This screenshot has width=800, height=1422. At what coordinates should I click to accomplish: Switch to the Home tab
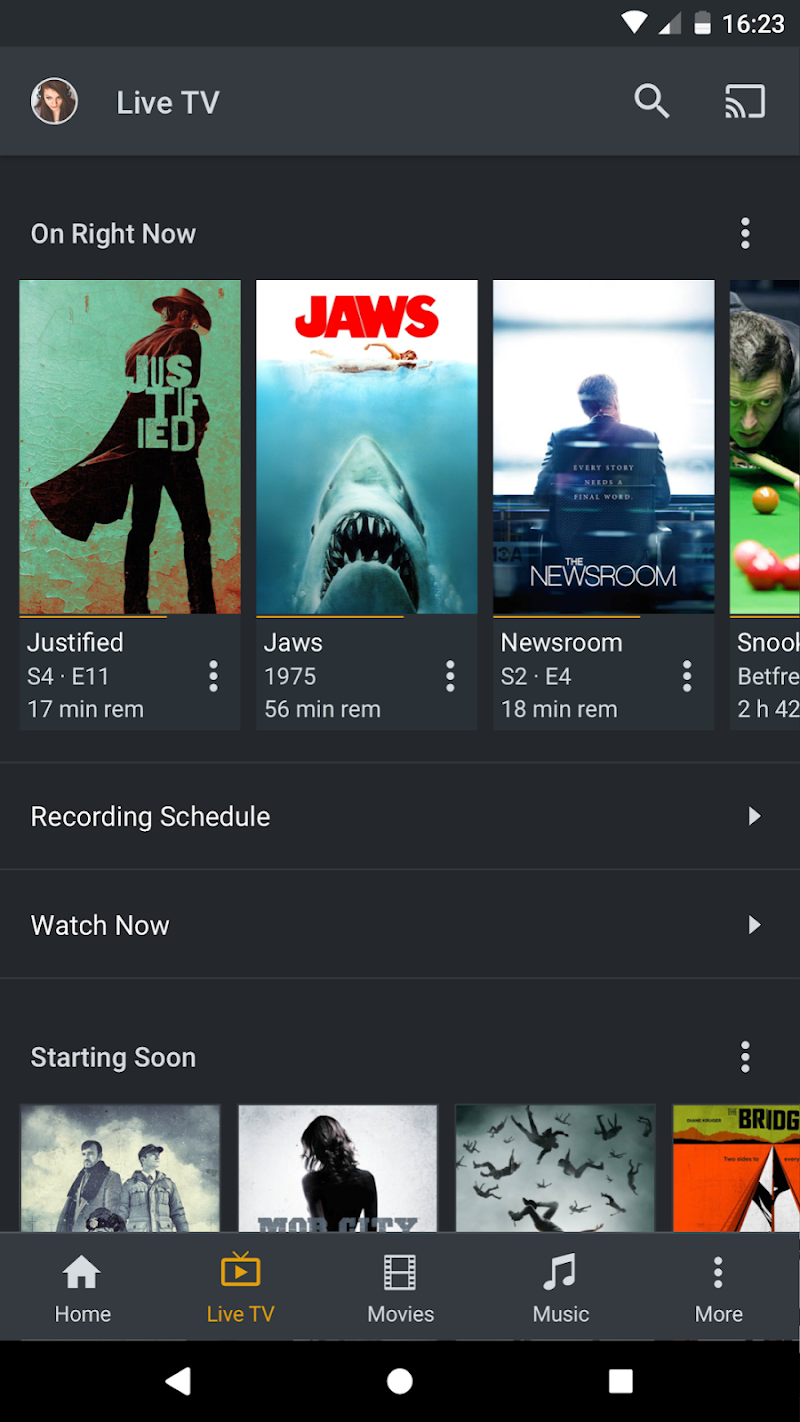click(x=82, y=1288)
